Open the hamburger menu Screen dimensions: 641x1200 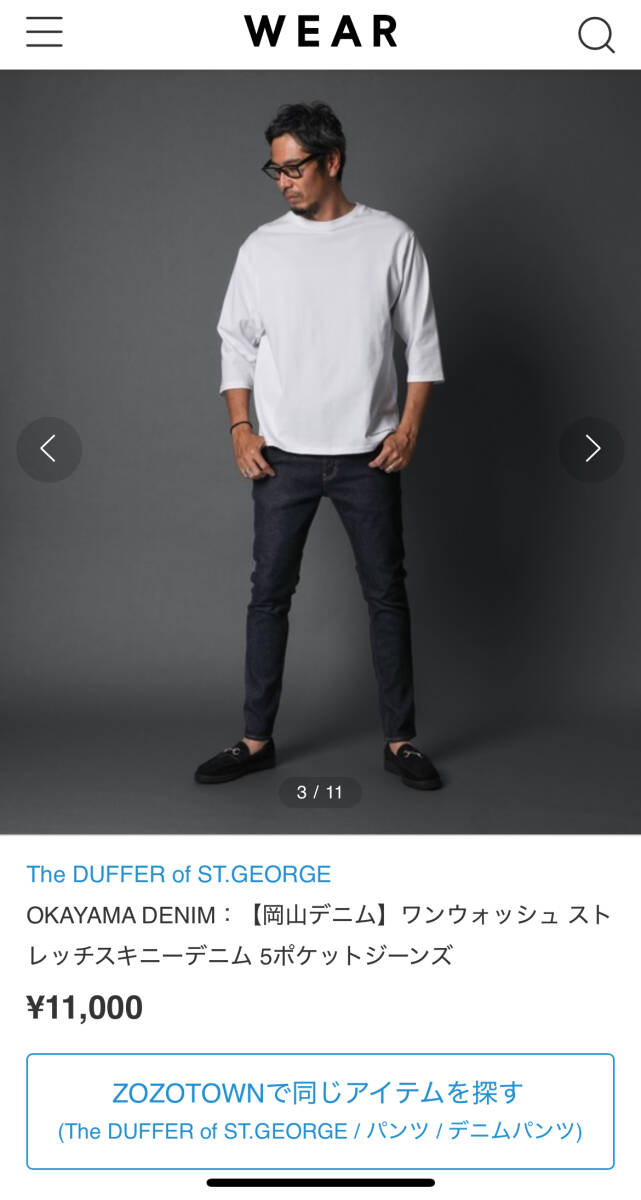tap(44, 33)
